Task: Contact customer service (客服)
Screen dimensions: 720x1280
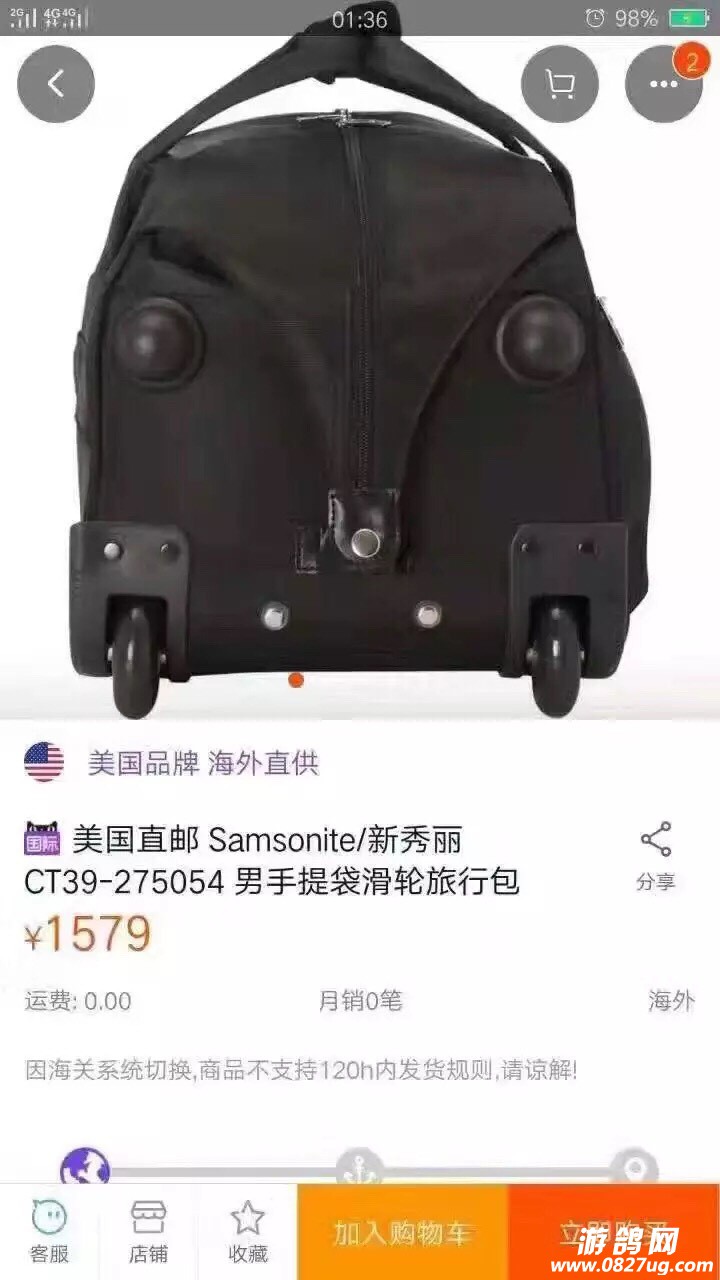Action: click(x=49, y=1232)
